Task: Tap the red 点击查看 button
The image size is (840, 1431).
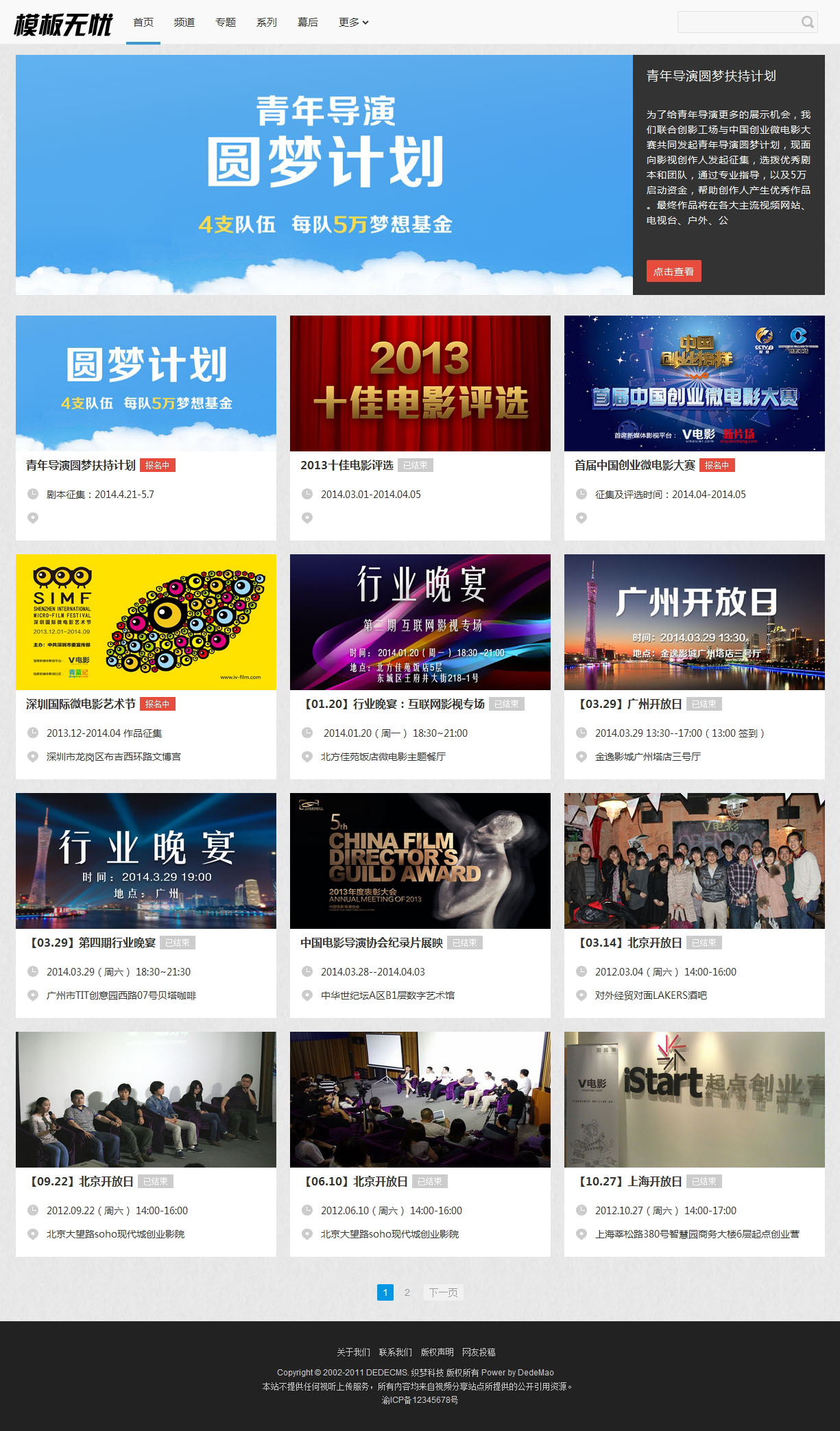Action: (673, 271)
